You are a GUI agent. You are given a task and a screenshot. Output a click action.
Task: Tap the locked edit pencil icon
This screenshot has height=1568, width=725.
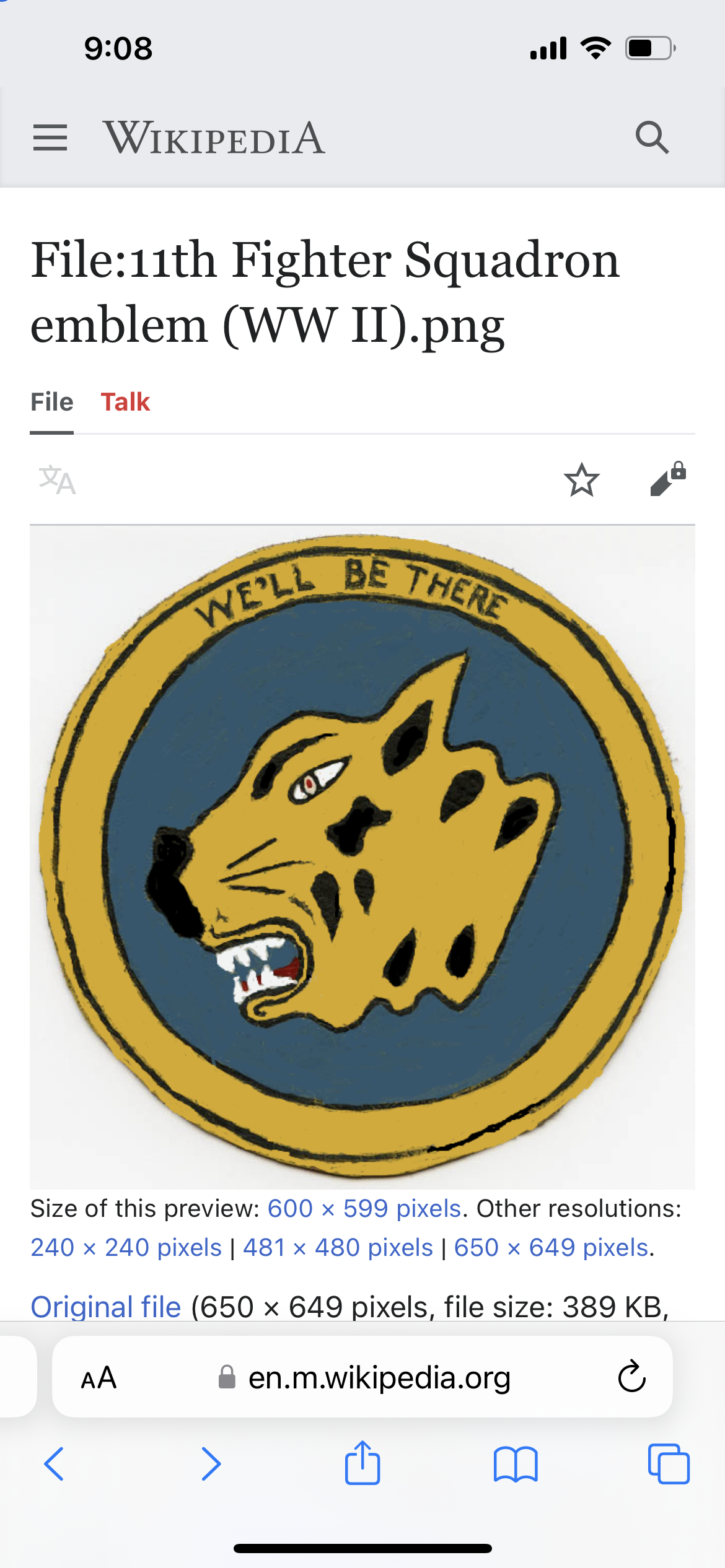pyautogui.click(x=667, y=480)
